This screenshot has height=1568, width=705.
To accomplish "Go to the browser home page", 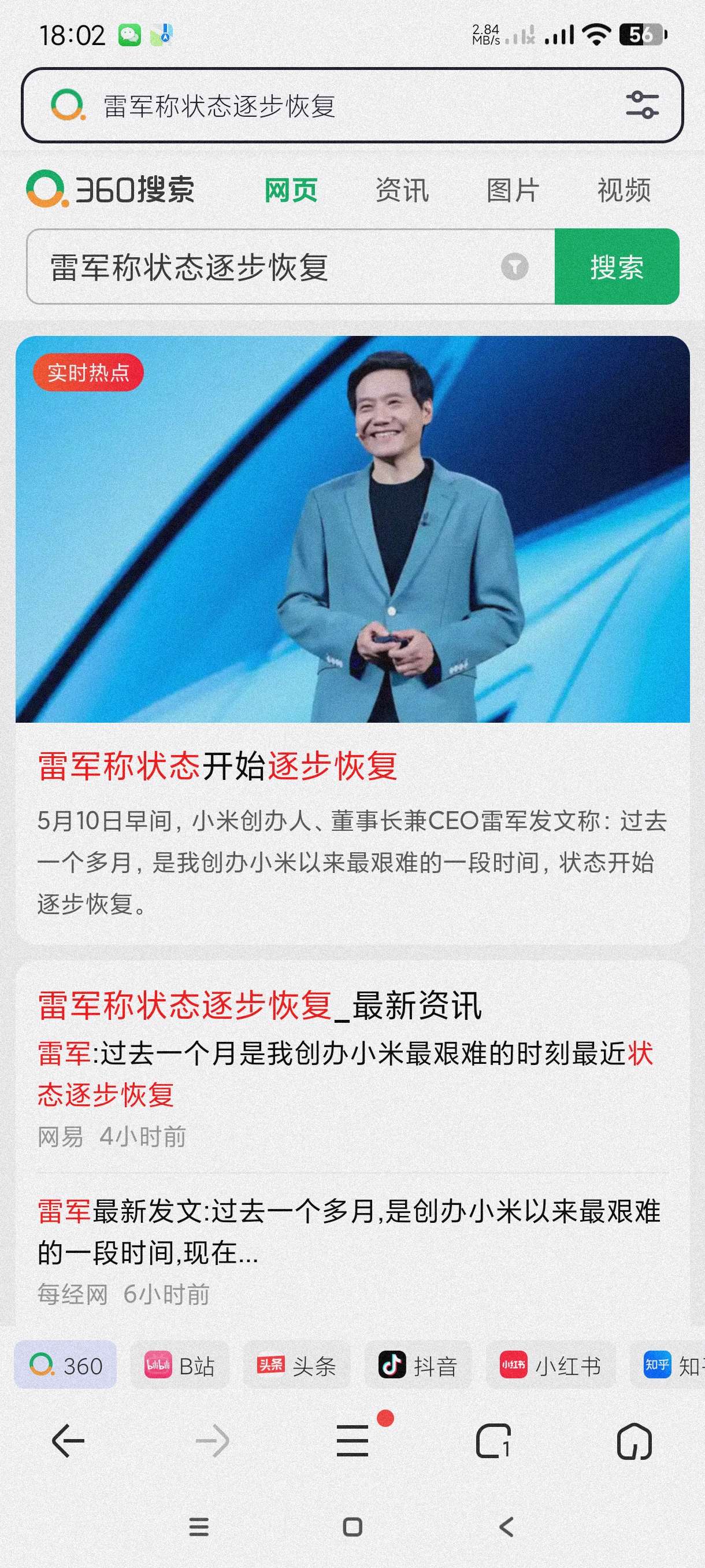I will pos(634,1441).
